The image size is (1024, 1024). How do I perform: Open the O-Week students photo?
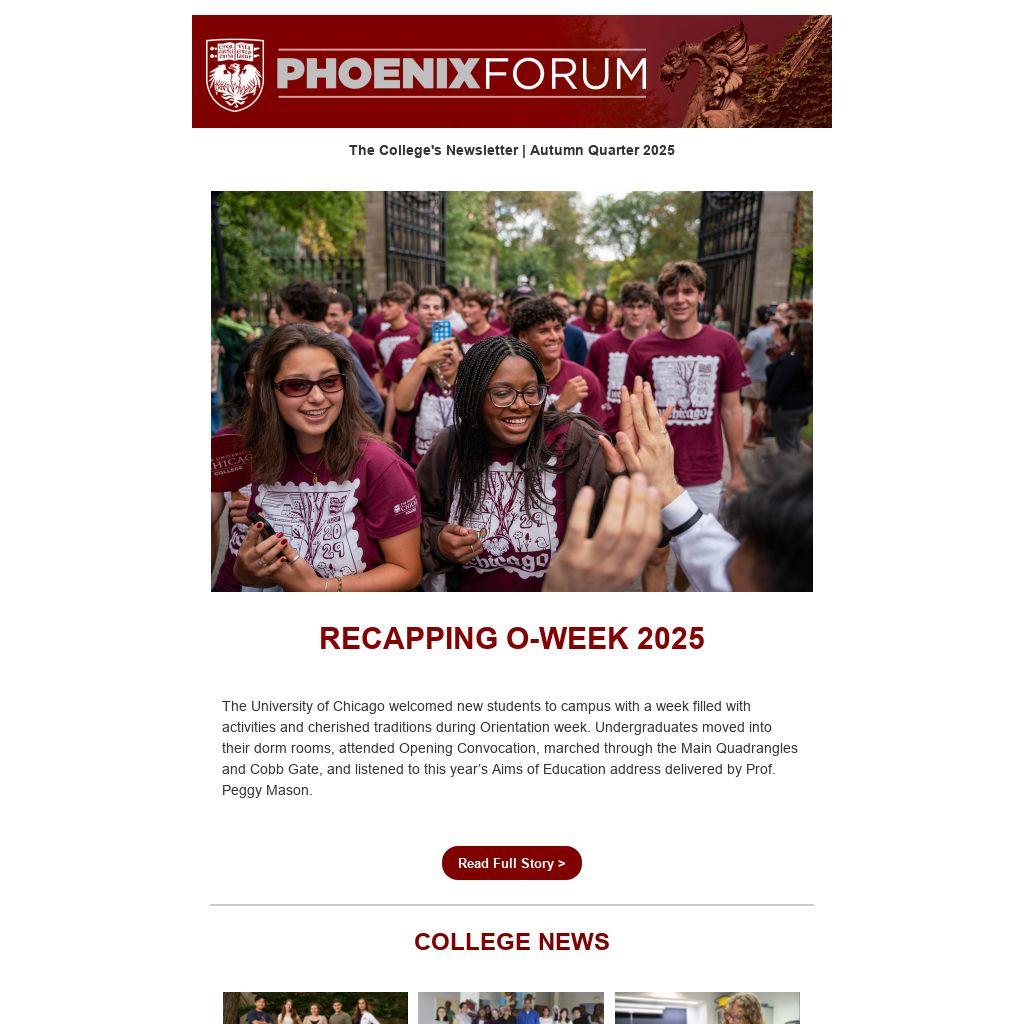pos(511,391)
